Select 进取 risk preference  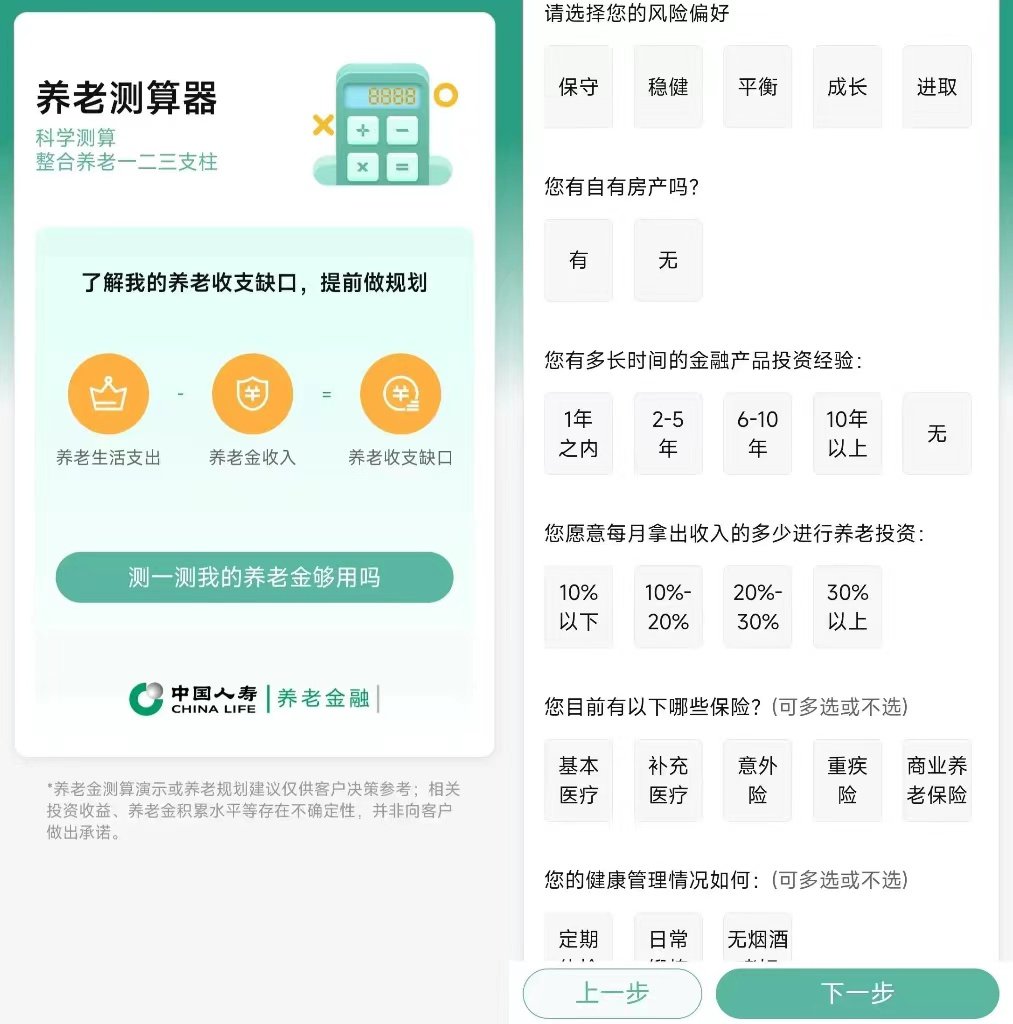[936, 87]
